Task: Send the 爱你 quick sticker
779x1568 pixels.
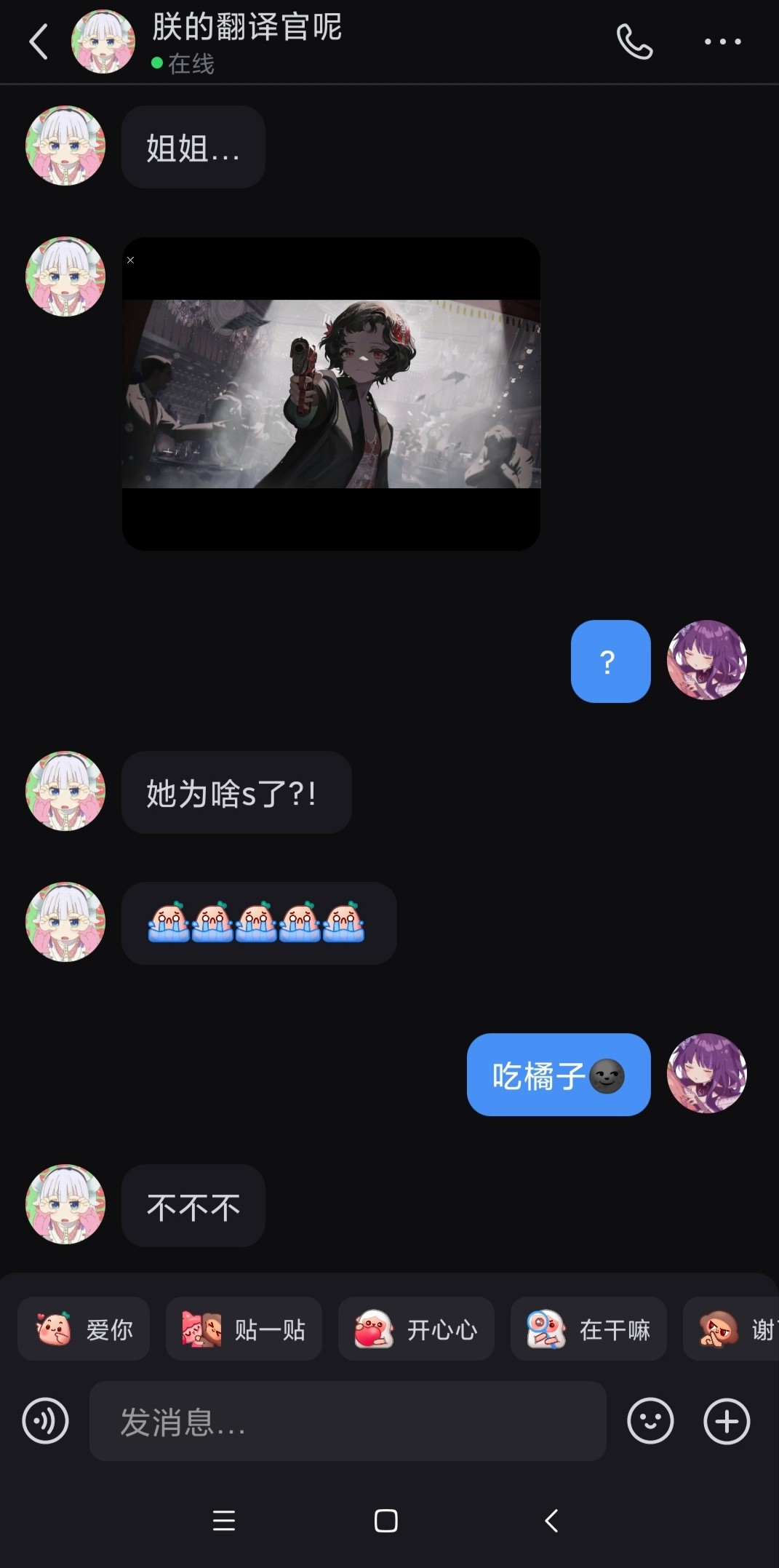Action: [x=84, y=1329]
